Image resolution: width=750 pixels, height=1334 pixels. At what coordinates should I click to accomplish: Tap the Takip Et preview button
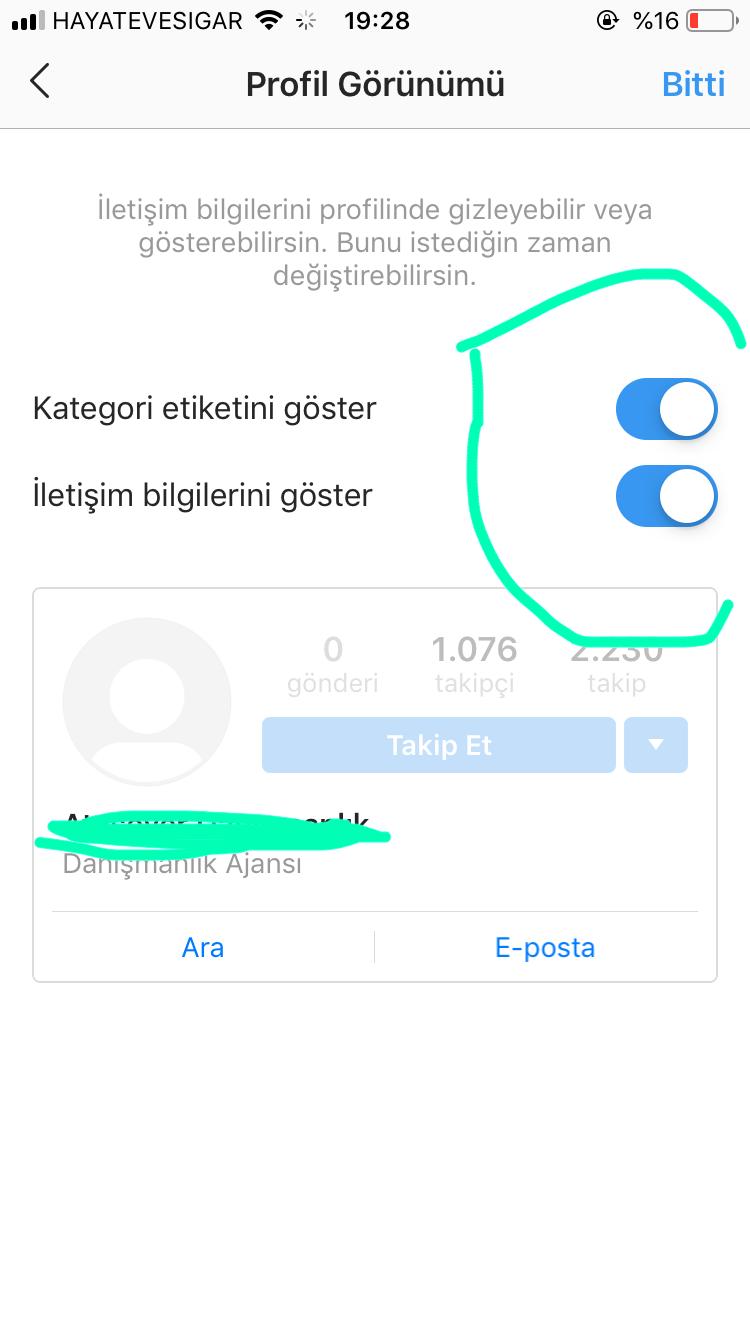(439, 745)
